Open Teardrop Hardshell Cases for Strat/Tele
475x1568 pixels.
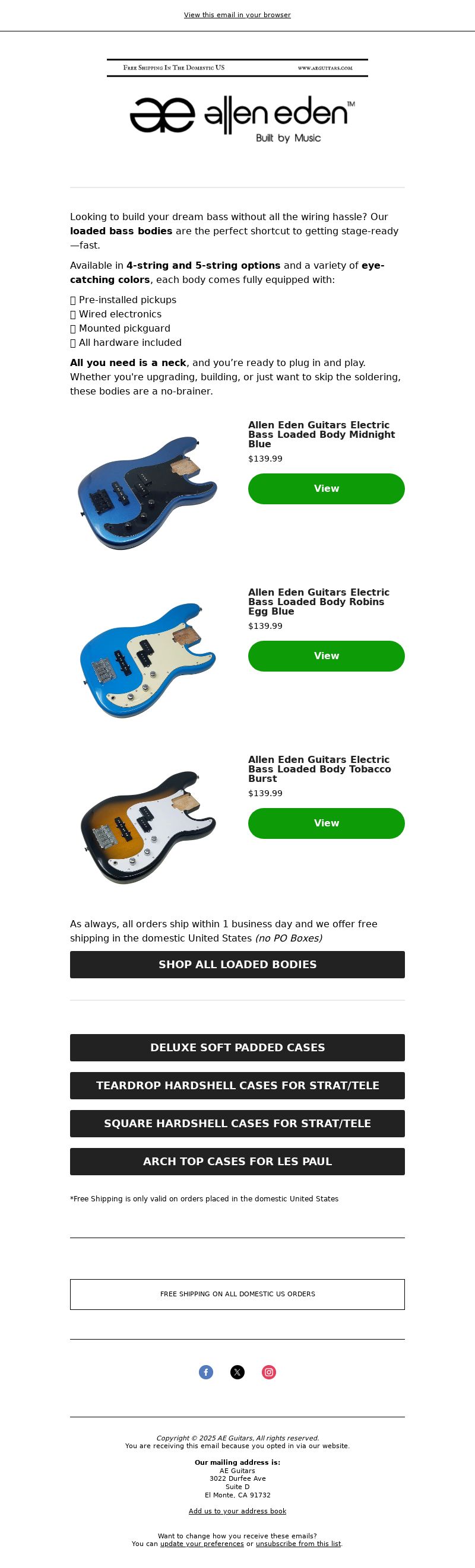237,1085
